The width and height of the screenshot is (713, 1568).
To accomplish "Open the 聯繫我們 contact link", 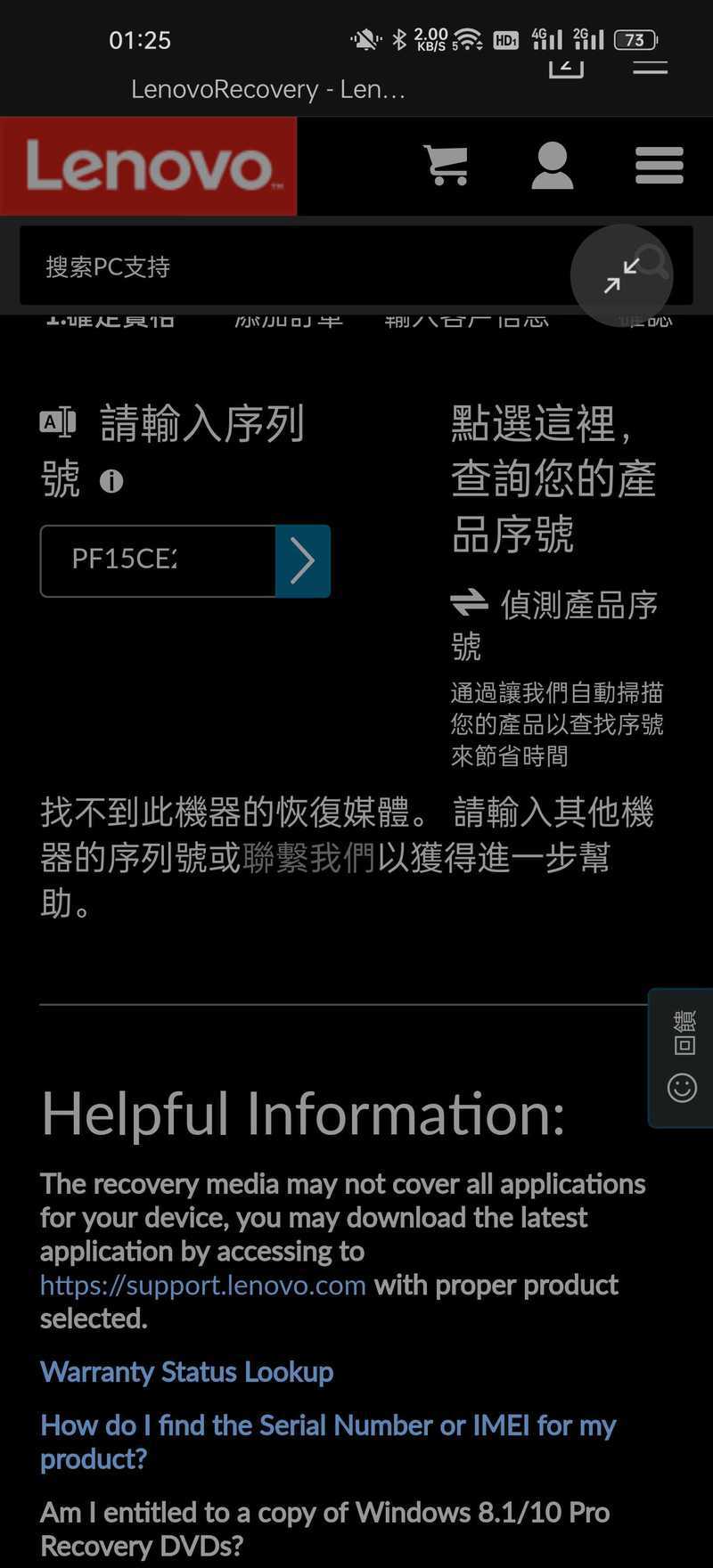I will (308, 858).
